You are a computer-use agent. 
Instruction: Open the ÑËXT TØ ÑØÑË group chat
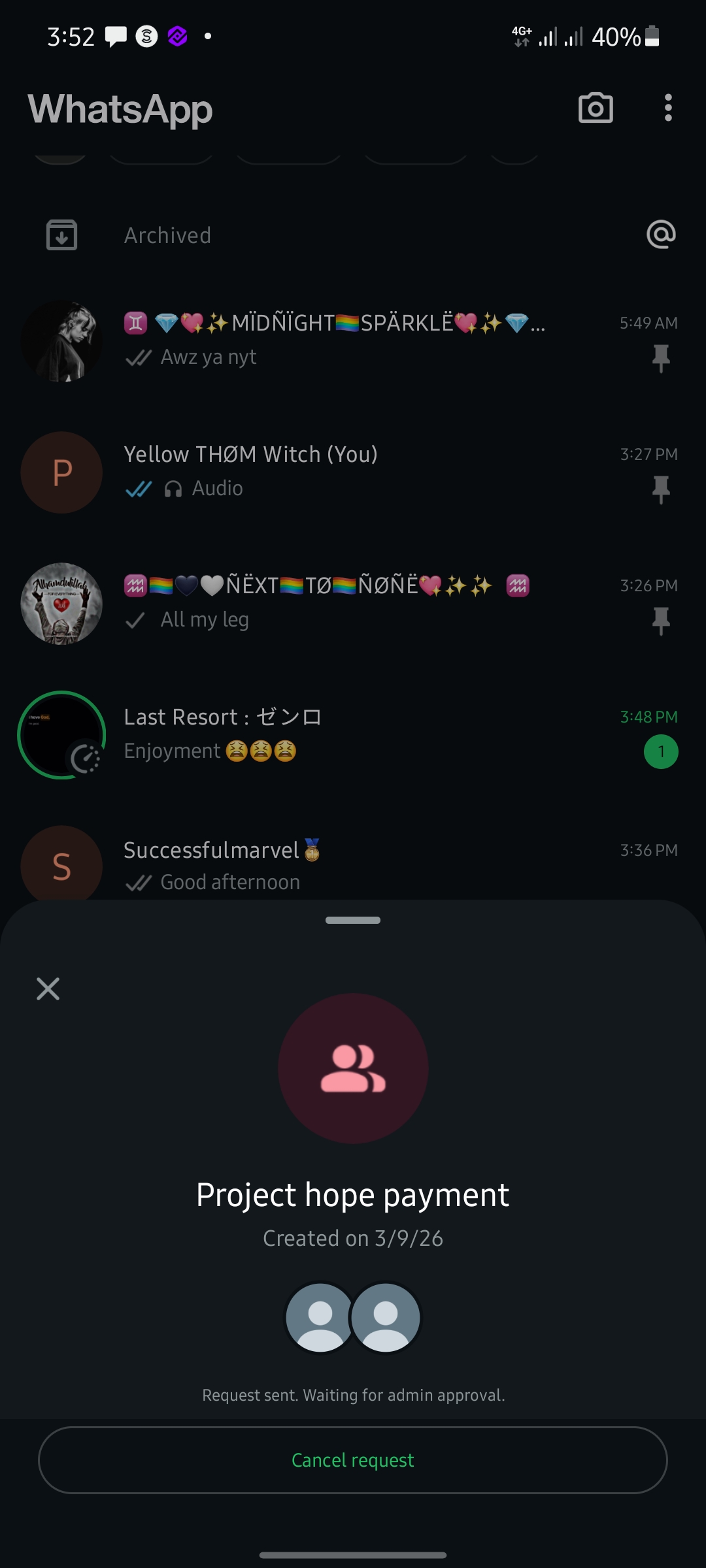[366, 602]
